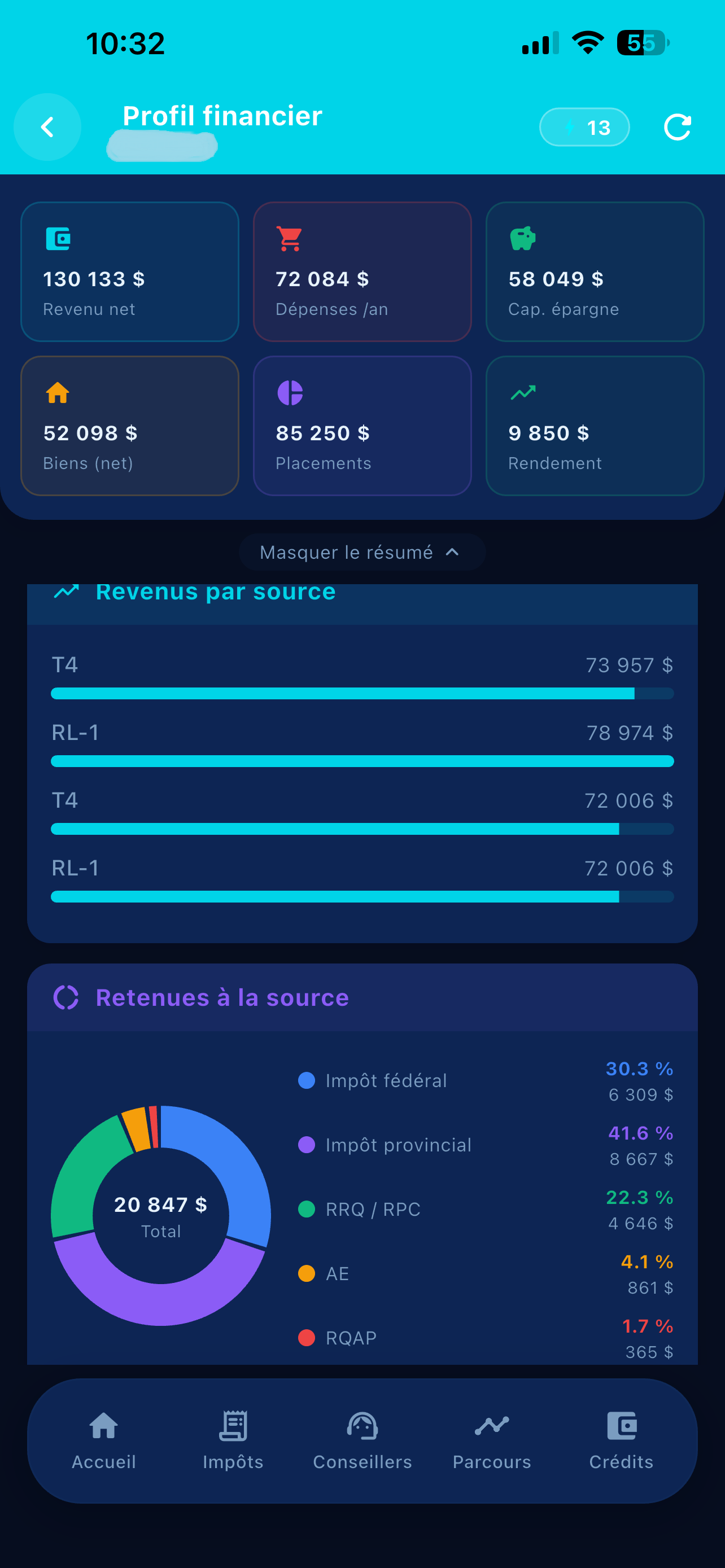Switch to the Accueil tab
725x1568 pixels.
(x=103, y=1441)
